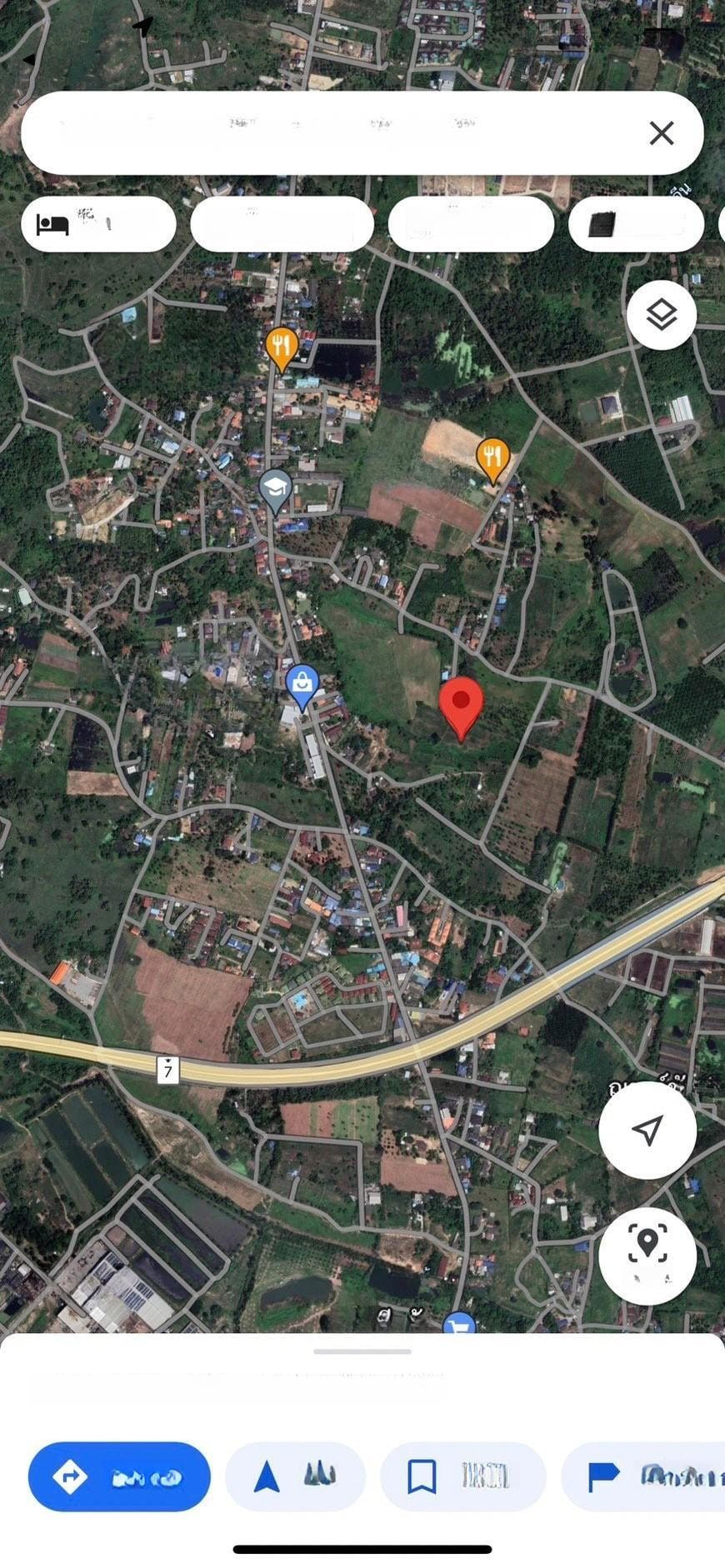The height and width of the screenshot is (1568, 725).
Task: Tap the flag button in the action row
Action: click(x=643, y=1477)
